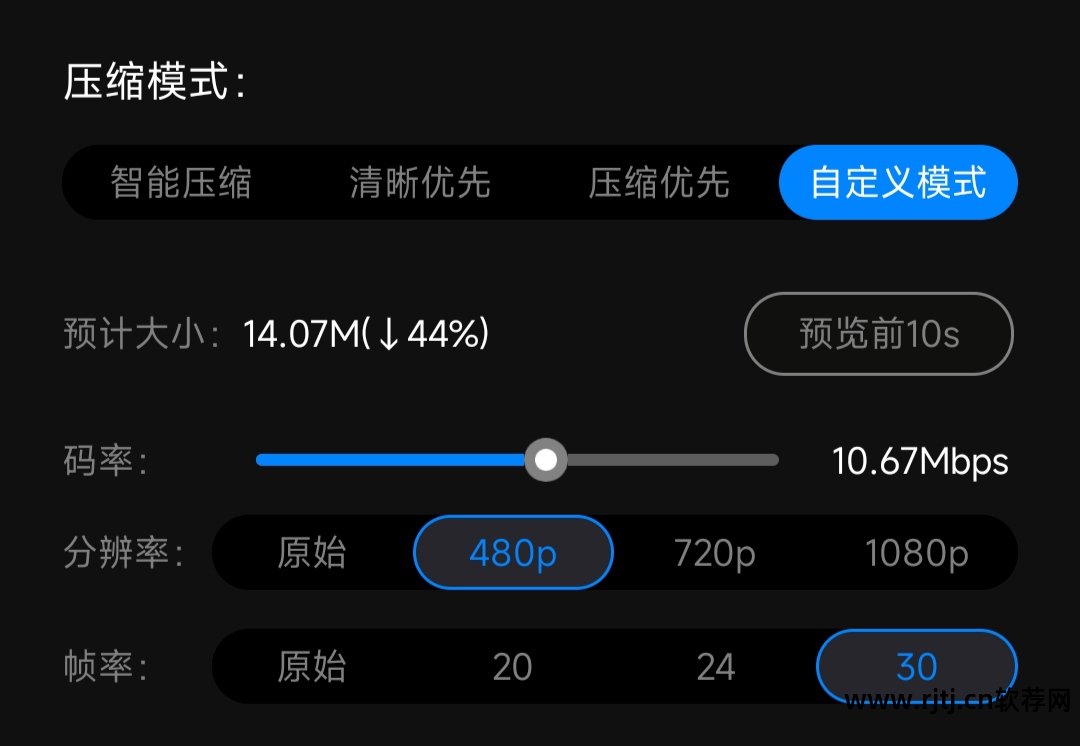
Task: Set resolution to 原始
Action: [x=312, y=553]
